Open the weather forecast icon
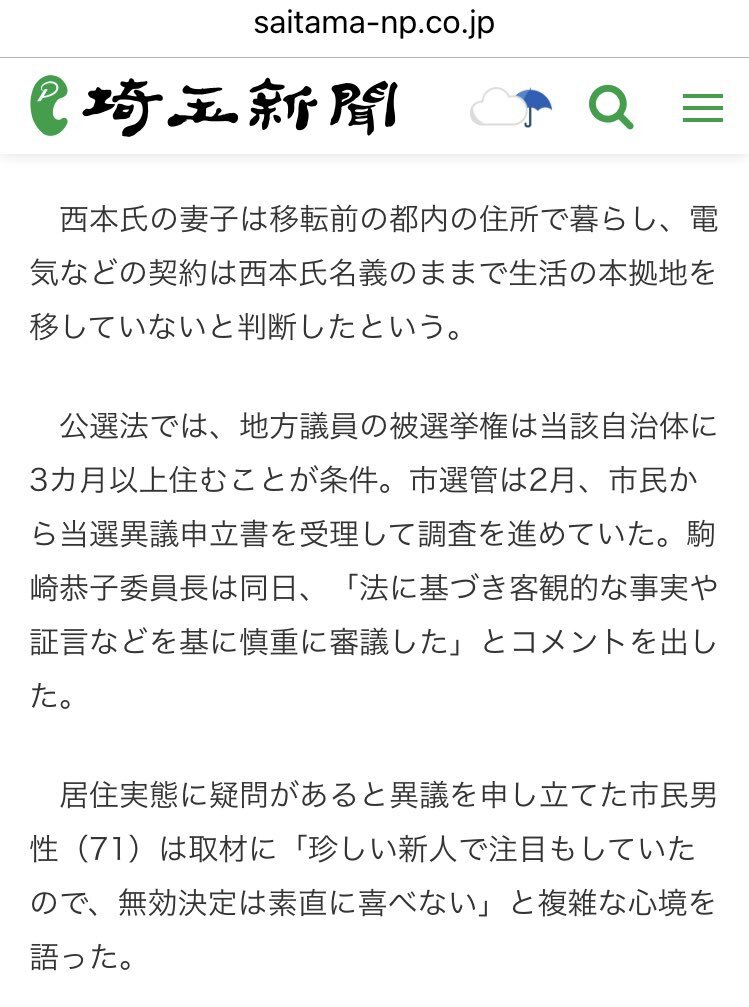This screenshot has height=1007, width=749. point(511,106)
